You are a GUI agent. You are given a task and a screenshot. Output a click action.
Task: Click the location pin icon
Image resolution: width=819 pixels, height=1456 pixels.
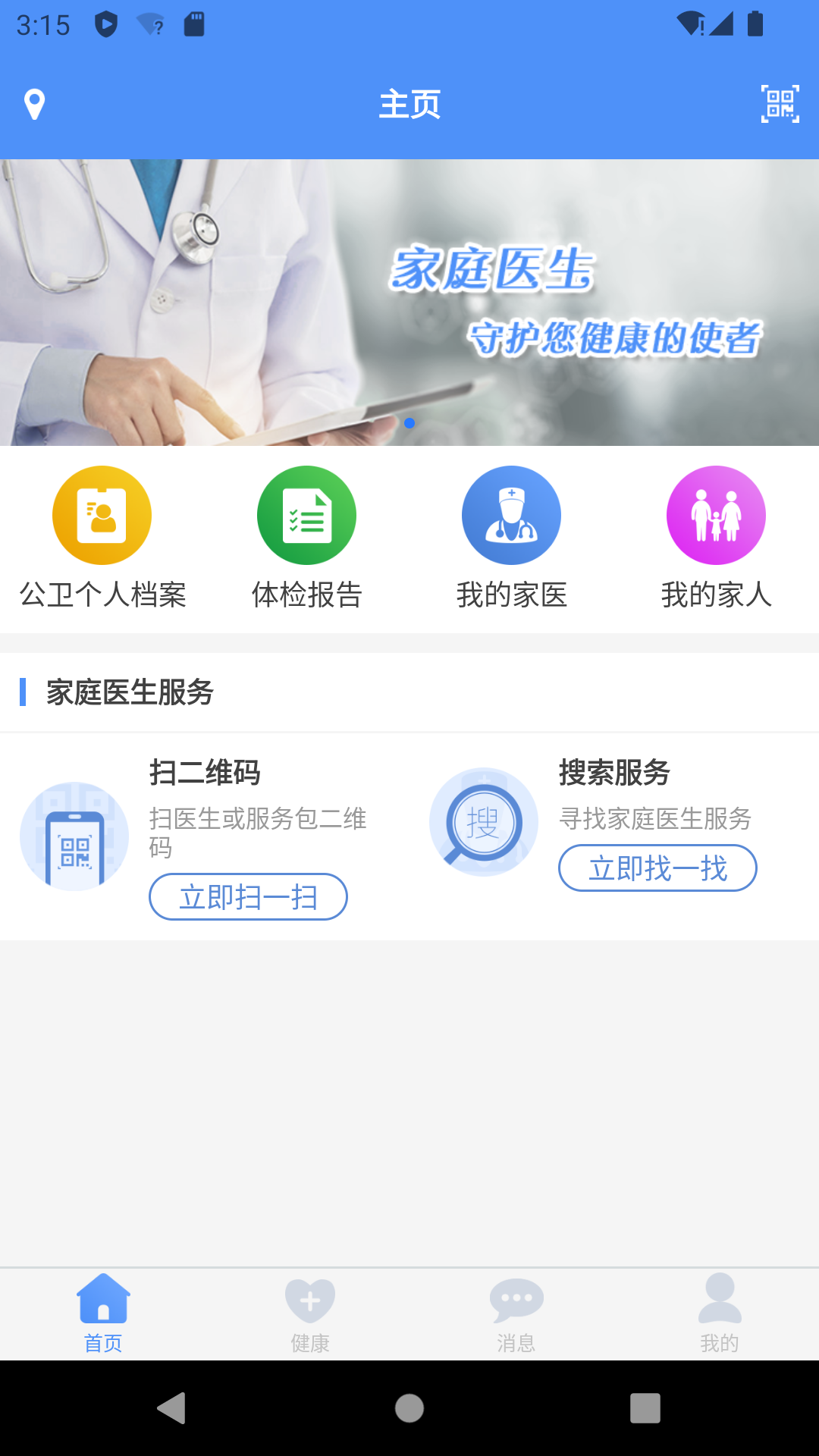(x=34, y=104)
